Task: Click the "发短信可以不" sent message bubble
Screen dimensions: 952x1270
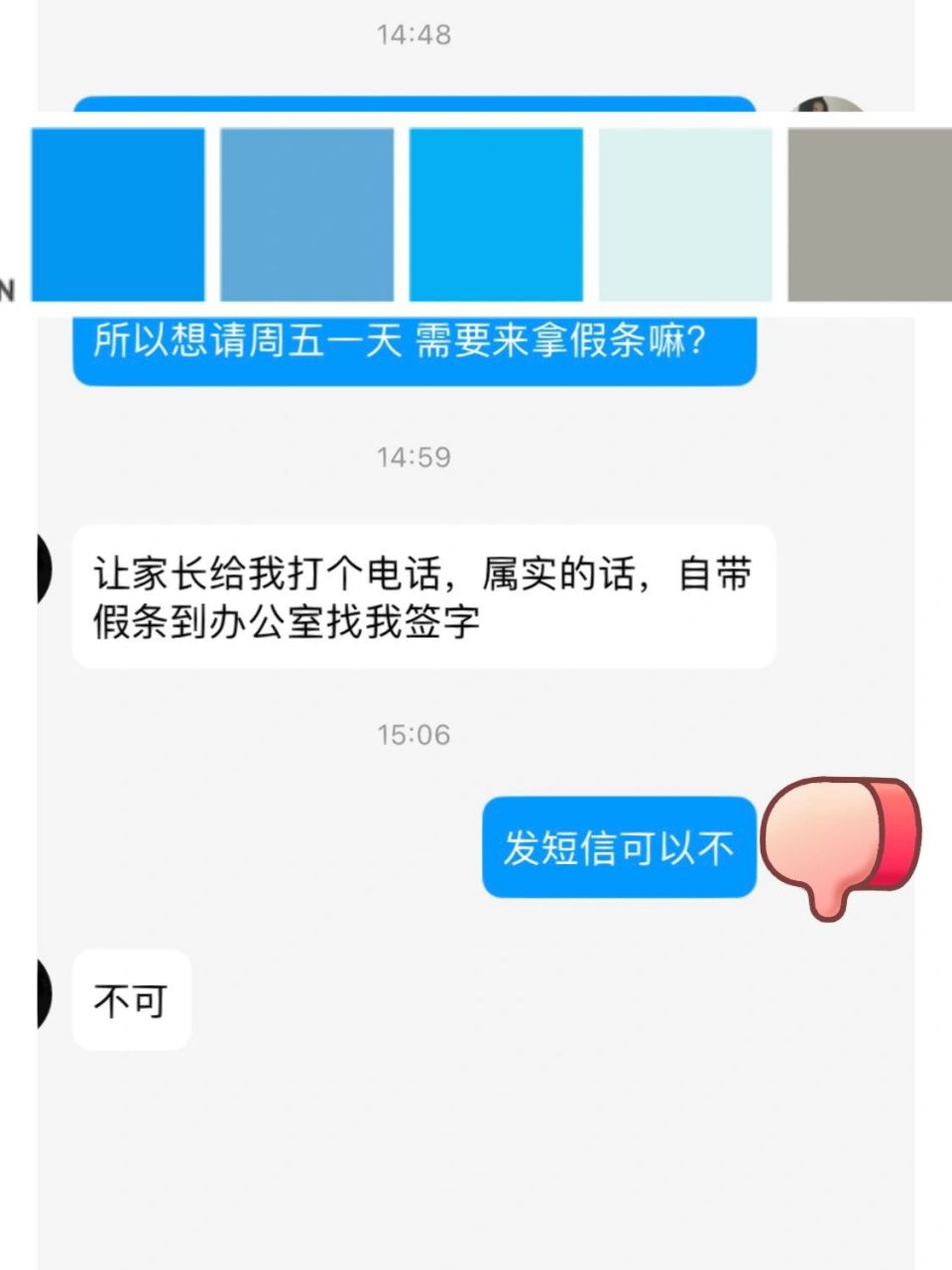Action: pos(620,848)
